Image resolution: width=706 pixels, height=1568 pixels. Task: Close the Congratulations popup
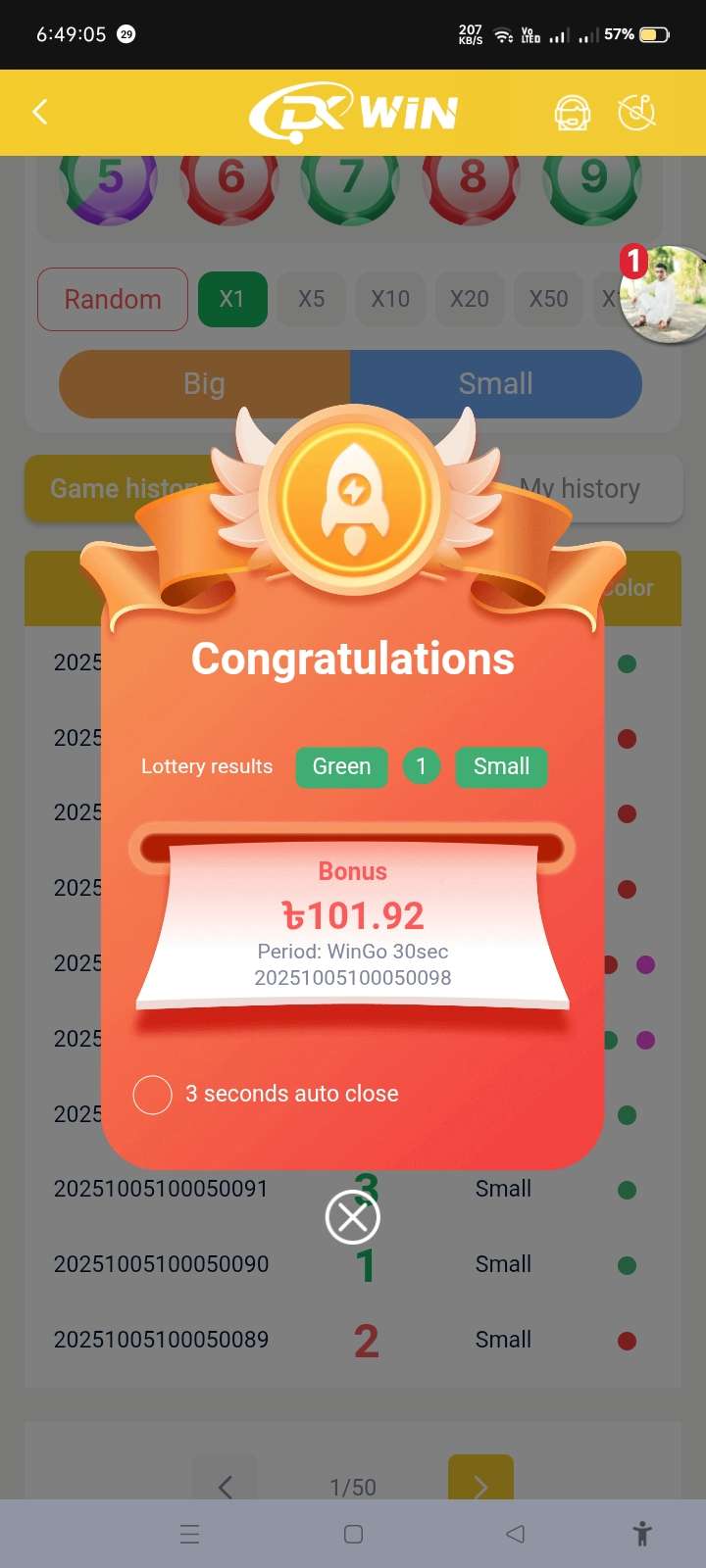coord(352,1217)
